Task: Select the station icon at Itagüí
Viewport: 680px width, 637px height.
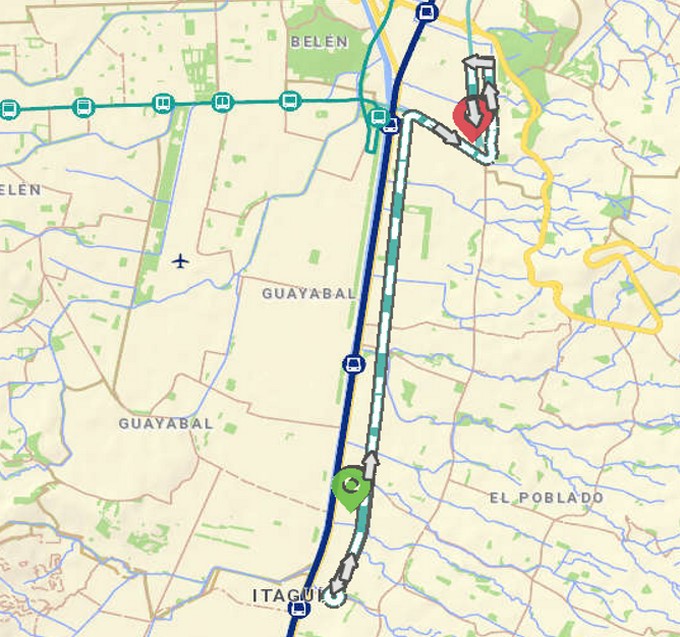Action: point(298,608)
